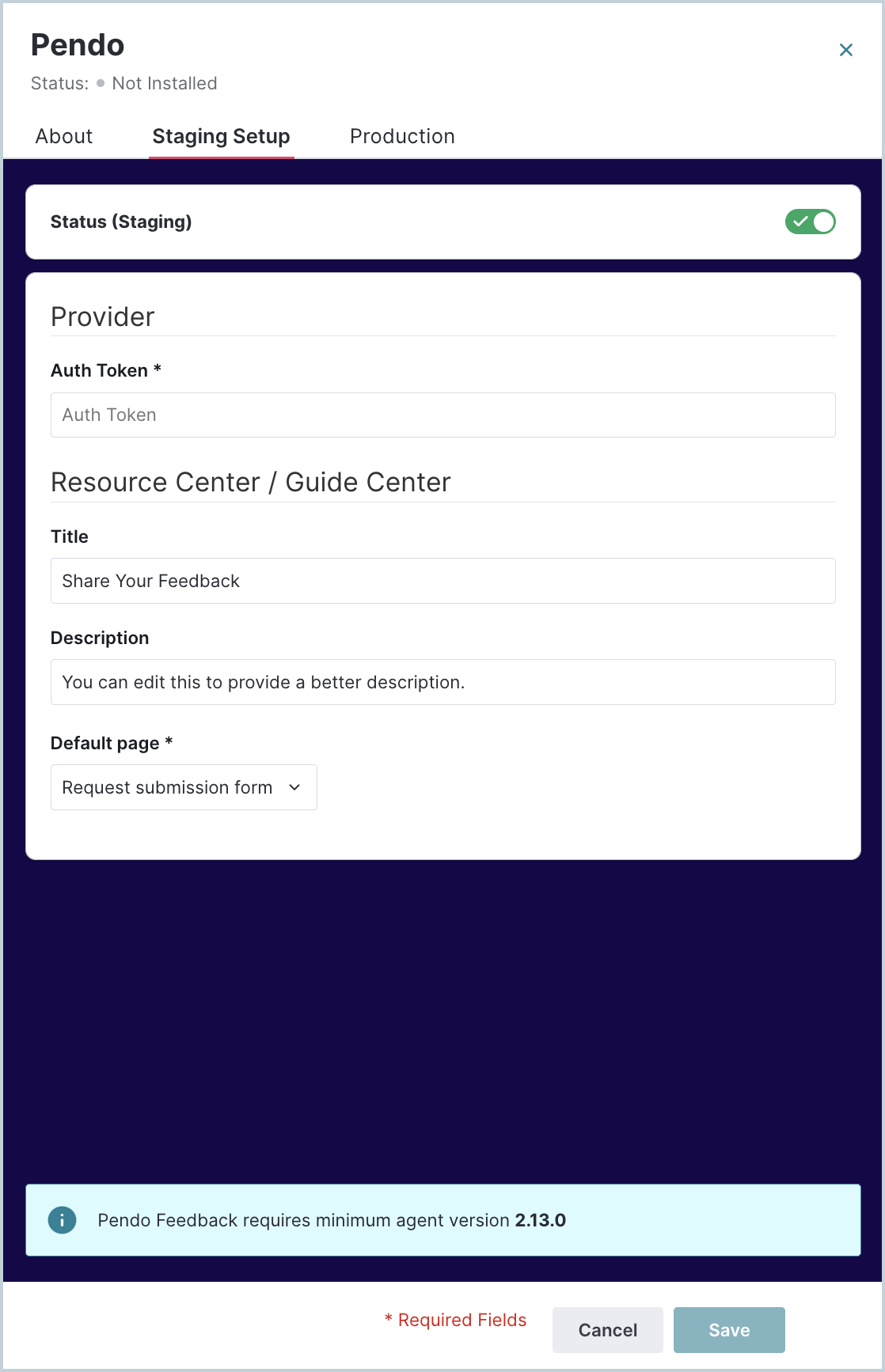Click the Not Installed status dot

[98, 83]
